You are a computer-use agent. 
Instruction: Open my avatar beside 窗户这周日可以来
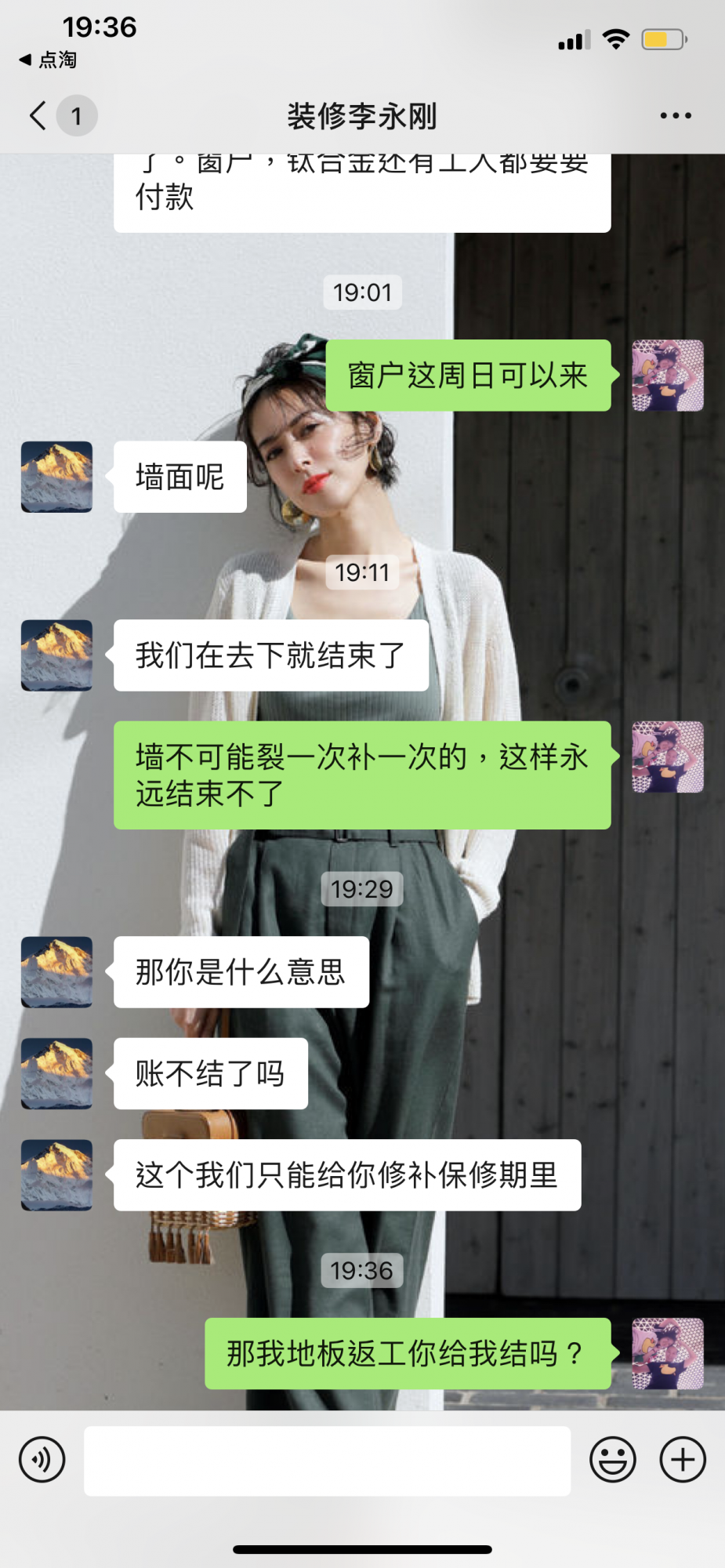(x=668, y=376)
